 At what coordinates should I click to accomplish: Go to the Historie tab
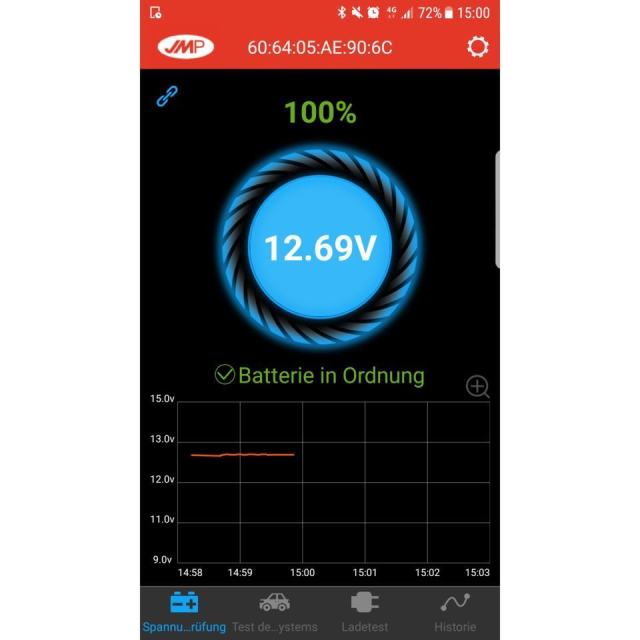(x=455, y=612)
